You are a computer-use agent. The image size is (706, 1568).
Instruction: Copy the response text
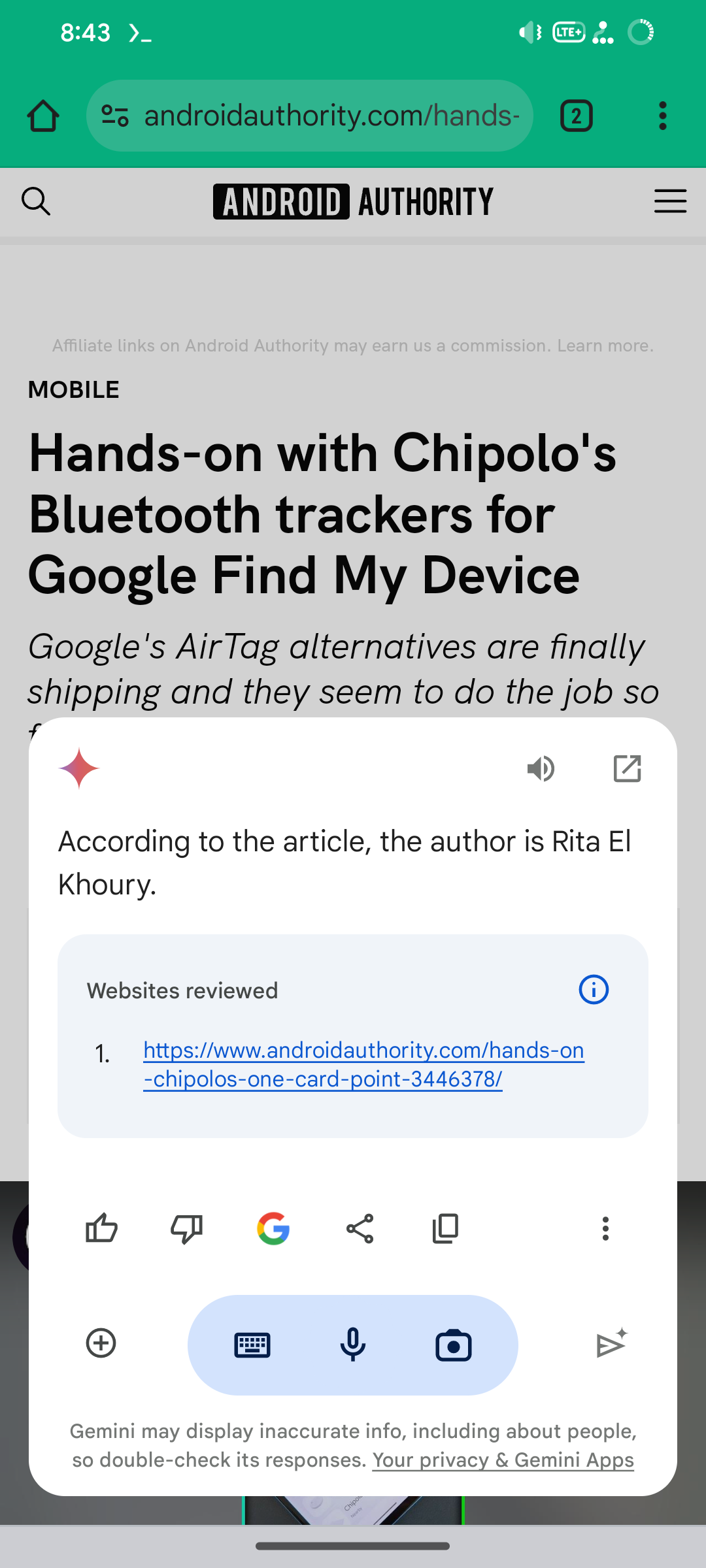[446, 1229]
